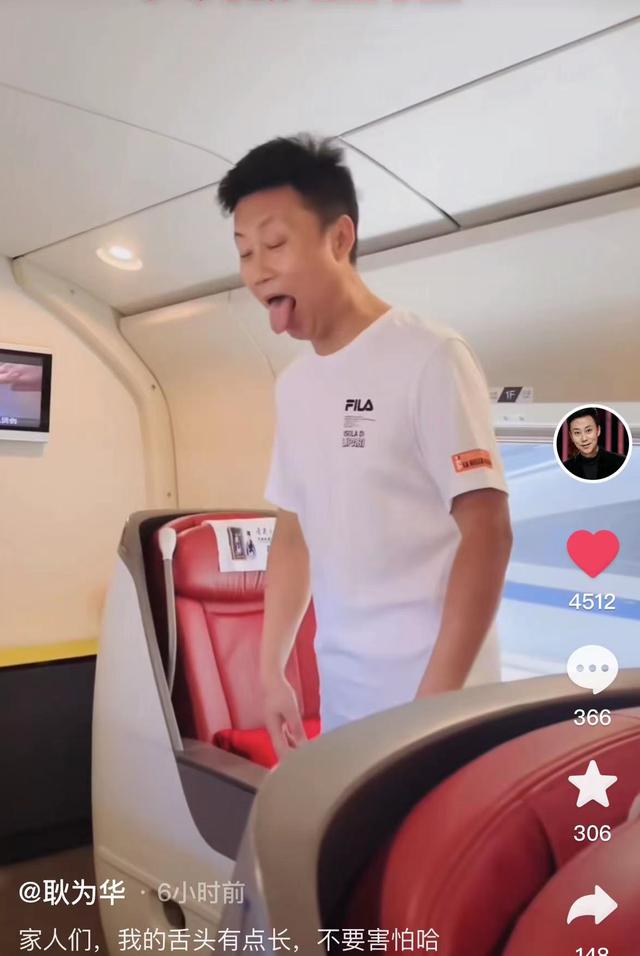The width and height of the screenshot is (640, 956).
Task: Open @耿为华 username link
Action: pyautogui.click(x=72, y=892)
